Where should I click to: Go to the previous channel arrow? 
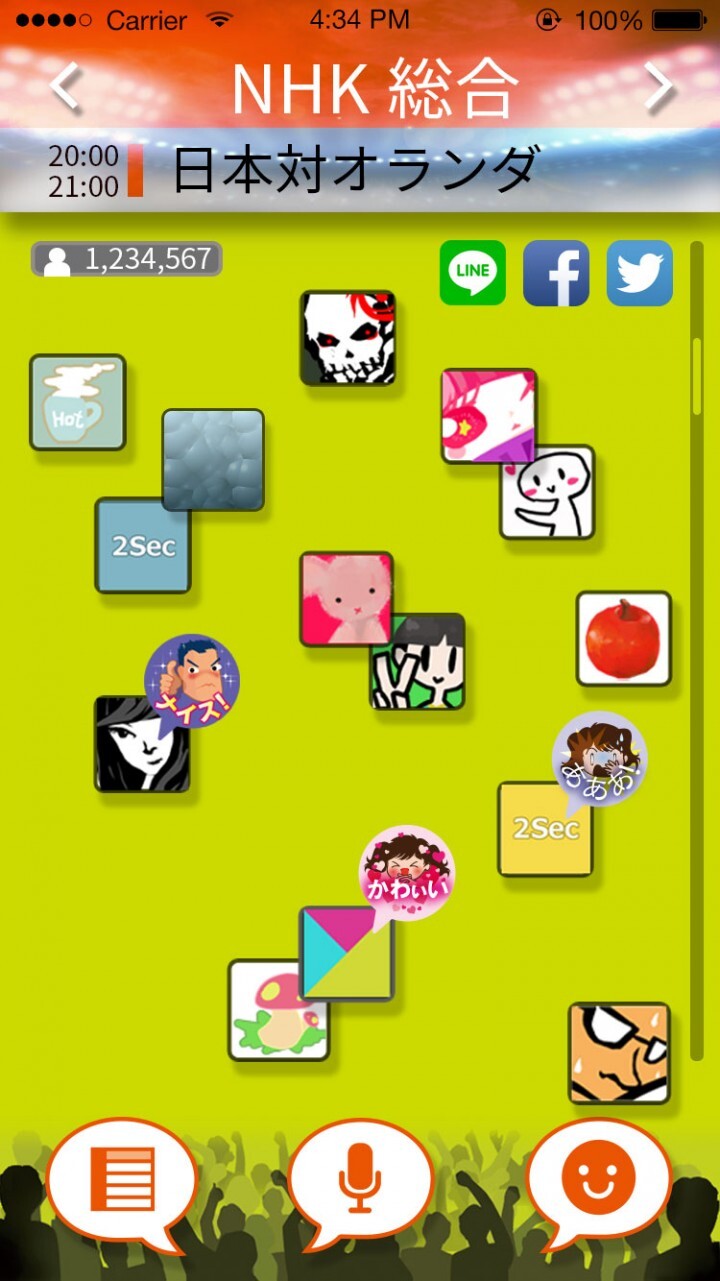66,87
